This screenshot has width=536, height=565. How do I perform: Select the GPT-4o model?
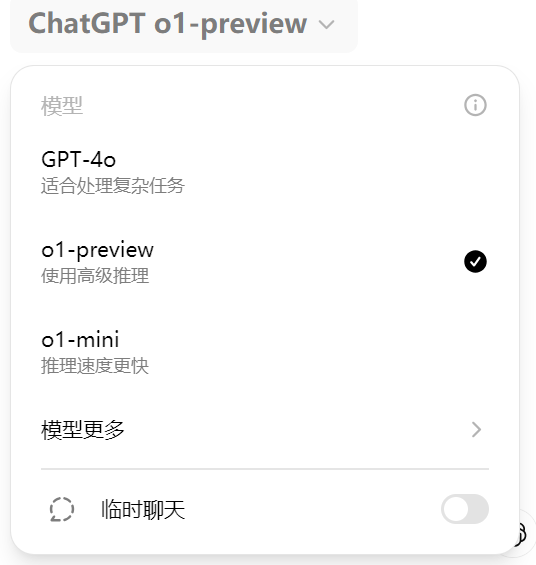265,172
